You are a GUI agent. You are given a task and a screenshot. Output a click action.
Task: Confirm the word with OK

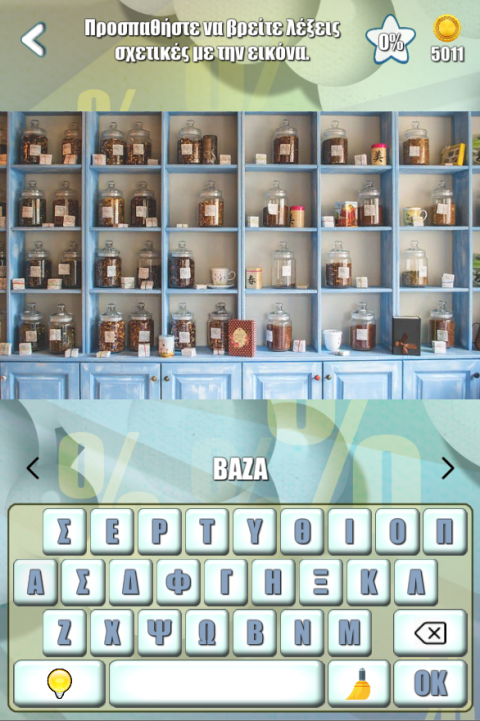click(430, 683)
